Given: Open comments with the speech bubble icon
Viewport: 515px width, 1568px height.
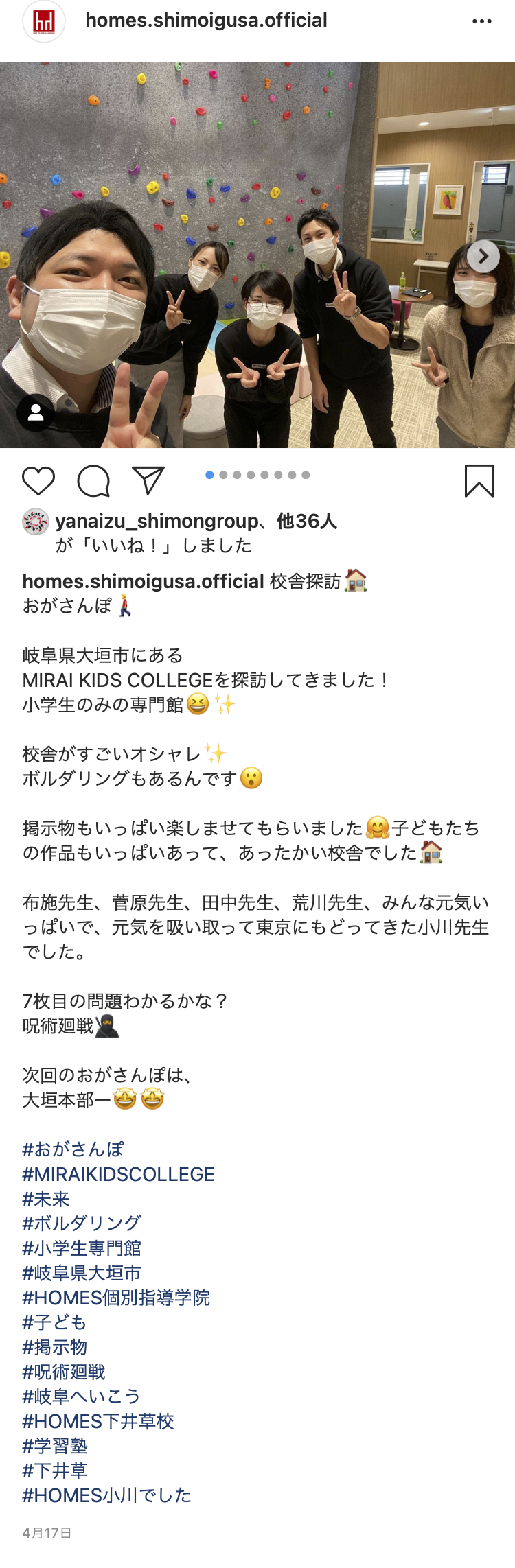Looking at the screenshot, I should [x=93, y=480].
